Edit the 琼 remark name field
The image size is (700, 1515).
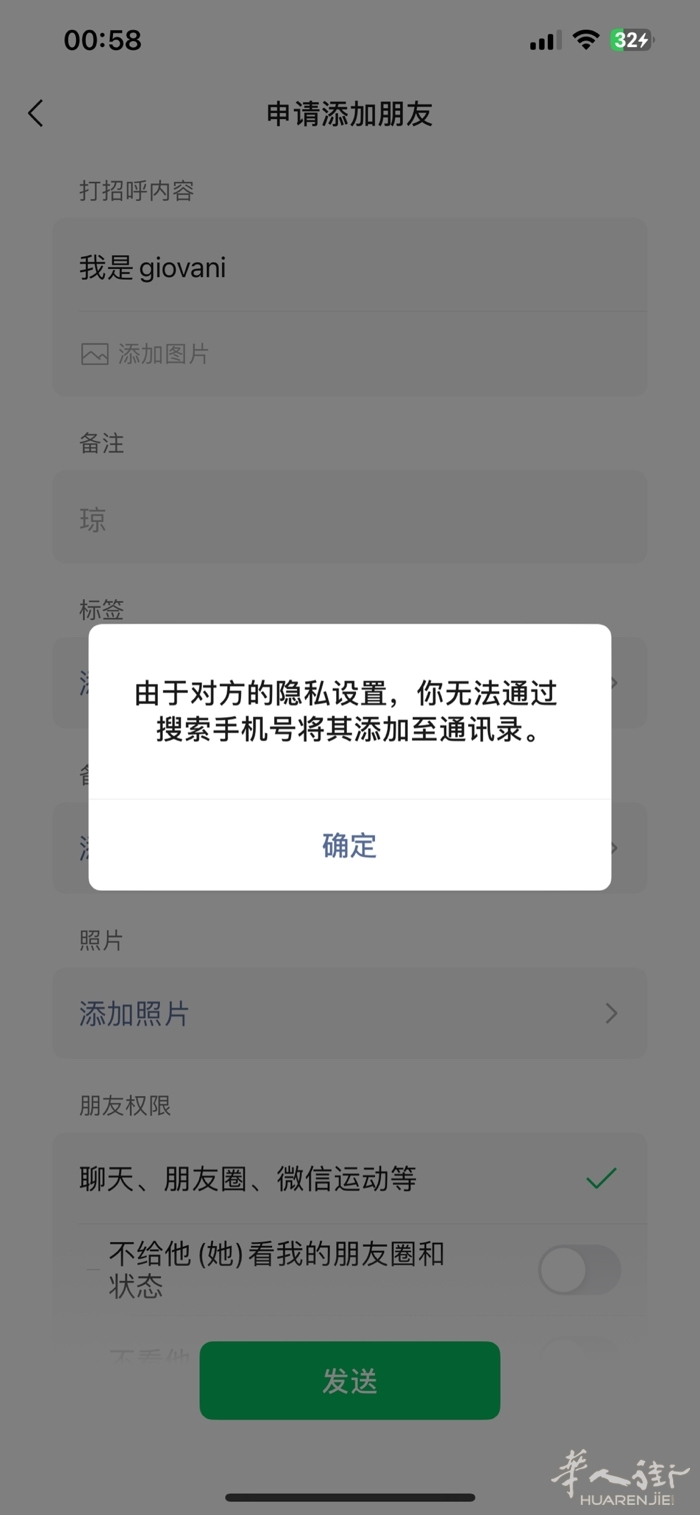coord(349,519)
